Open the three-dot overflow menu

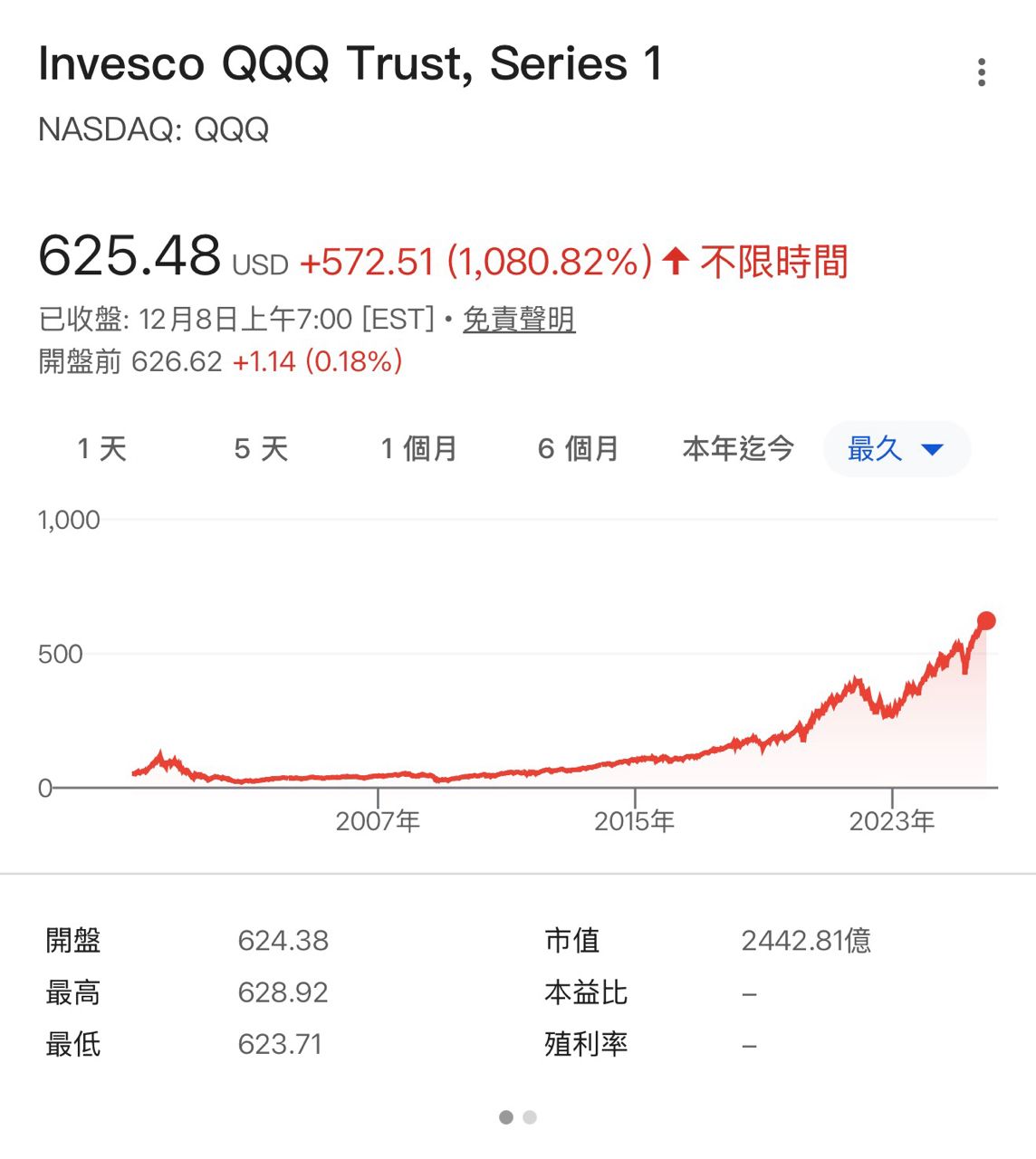click(x=981, y=72)
